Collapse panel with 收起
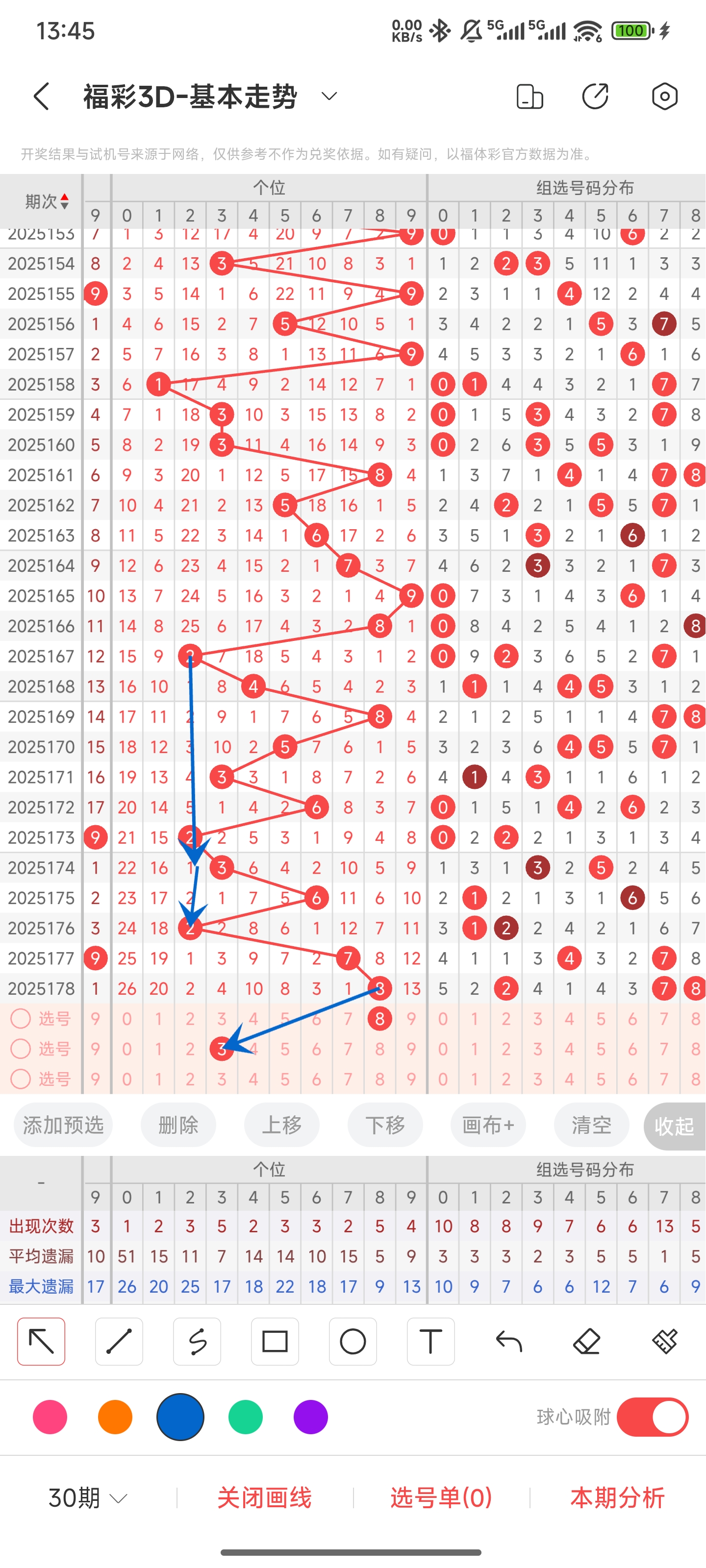706x1568 pixels. [674, 1126]
